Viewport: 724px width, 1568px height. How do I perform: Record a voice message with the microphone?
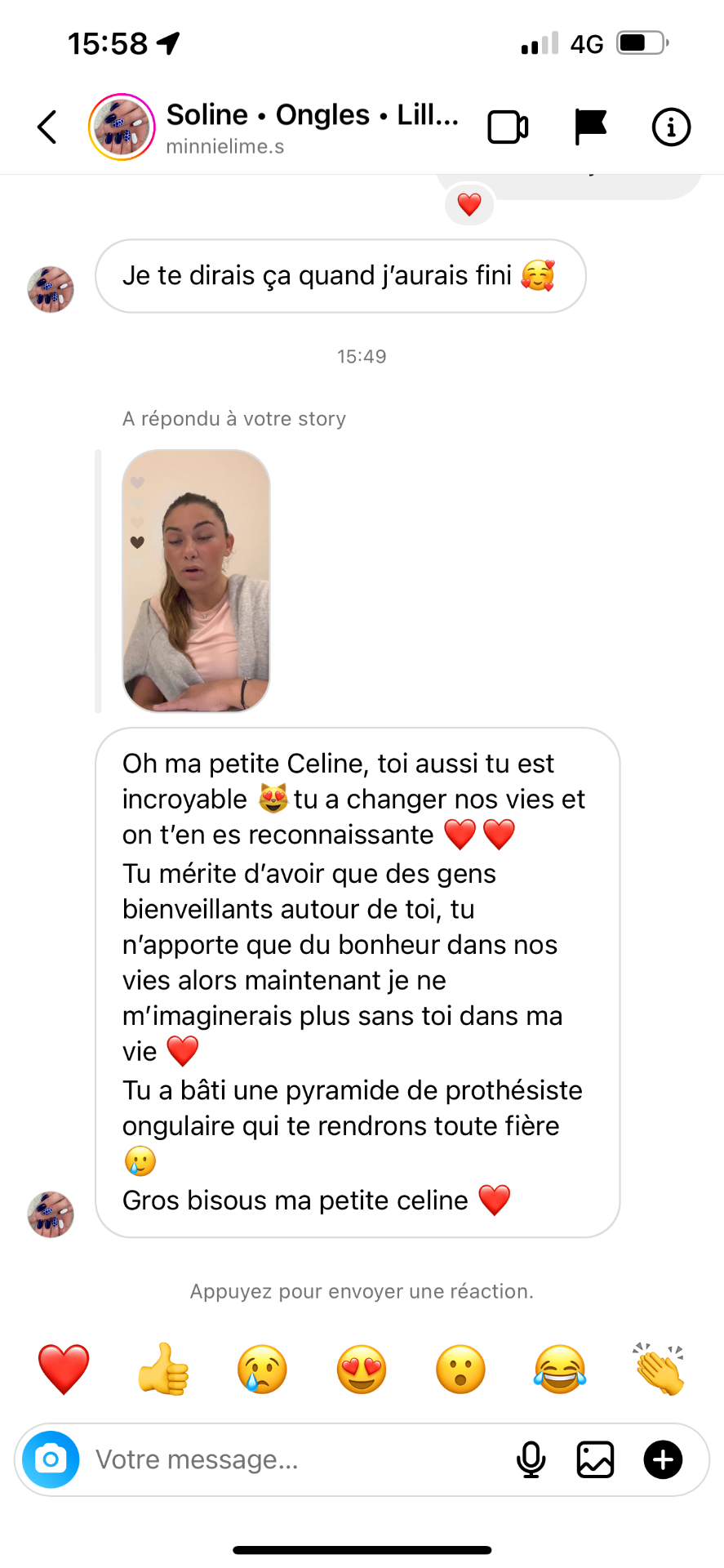(x=531, y=1459)
